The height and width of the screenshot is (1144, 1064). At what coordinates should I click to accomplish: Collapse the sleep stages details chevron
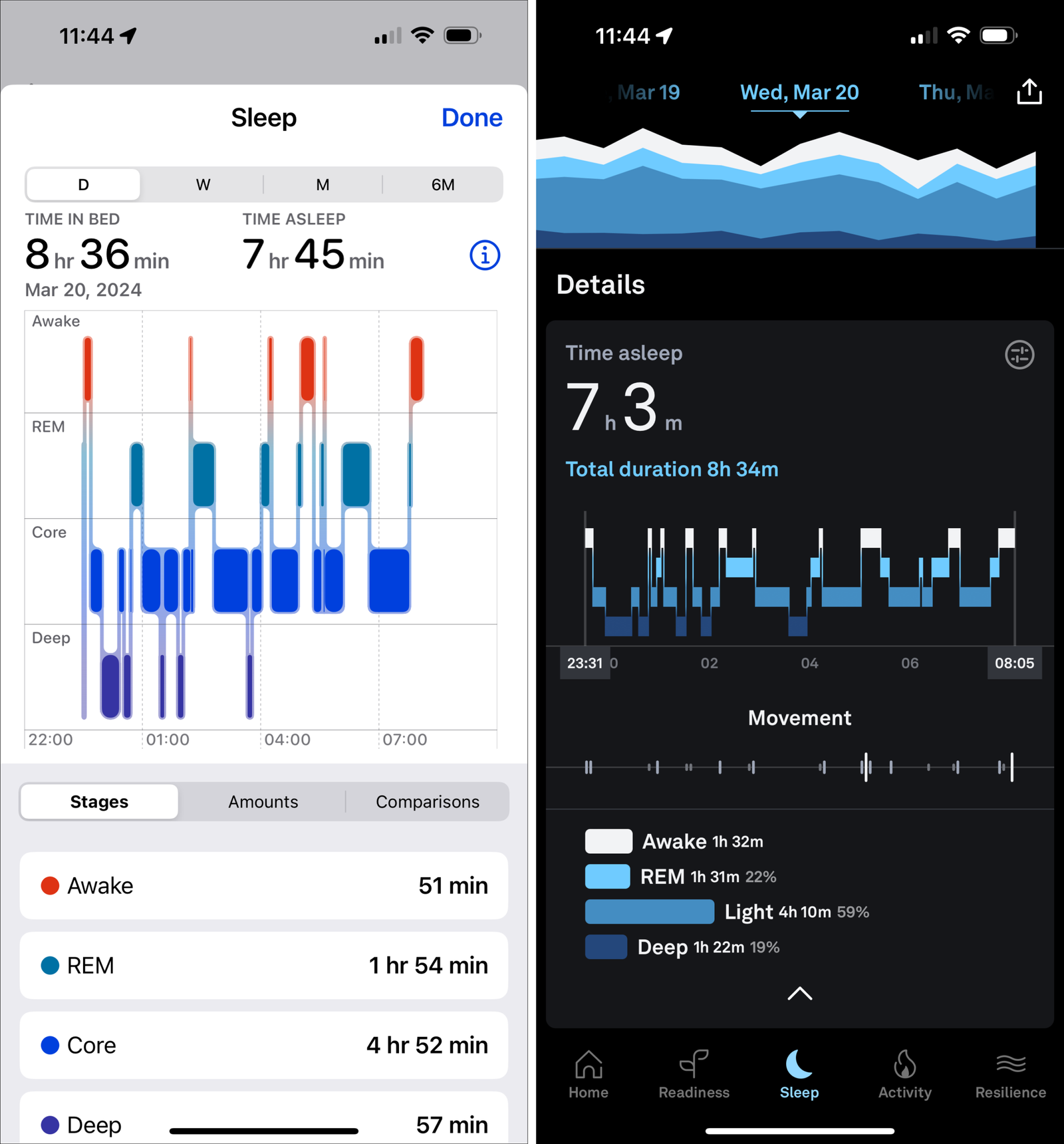(799, 994)
